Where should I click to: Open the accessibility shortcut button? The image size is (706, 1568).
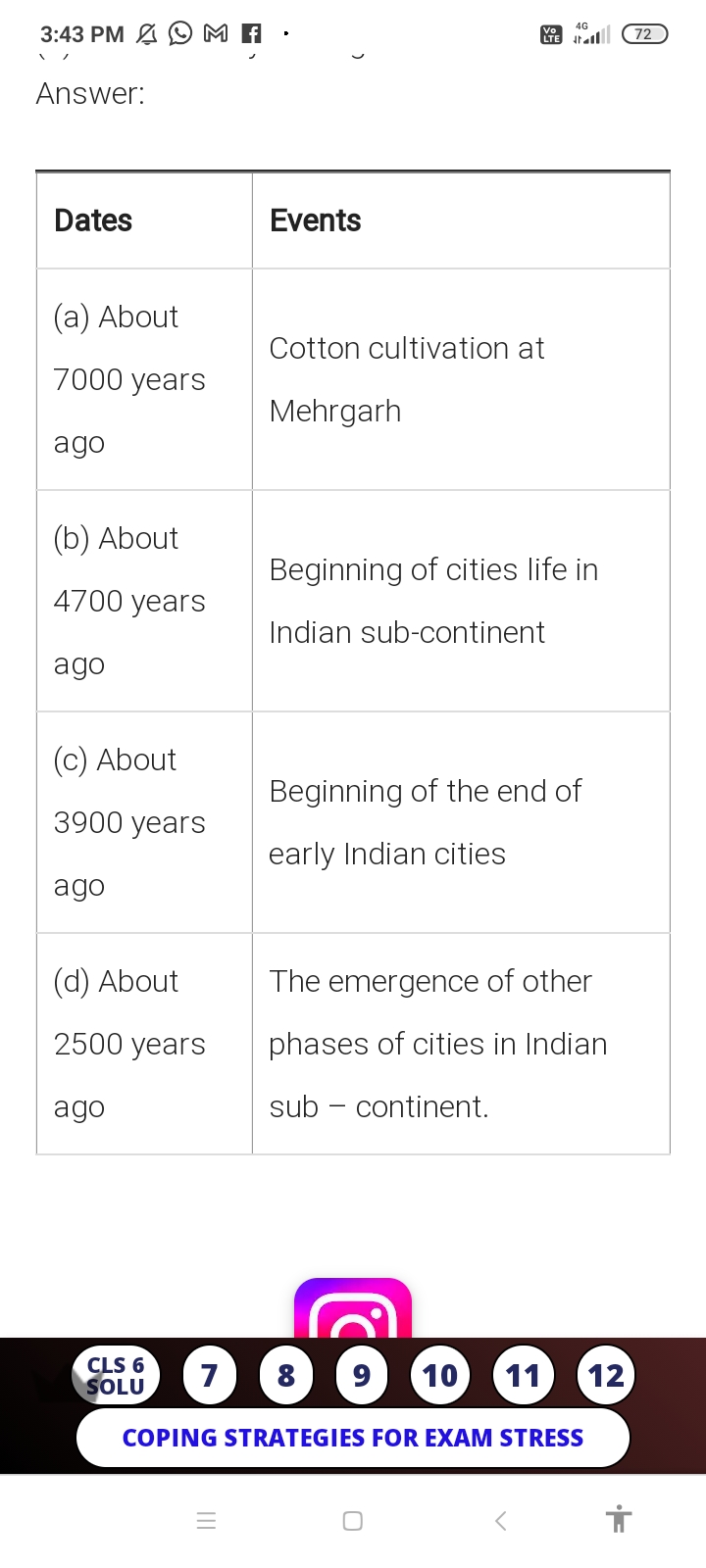pyautogui.click(x=619, y=1519)
